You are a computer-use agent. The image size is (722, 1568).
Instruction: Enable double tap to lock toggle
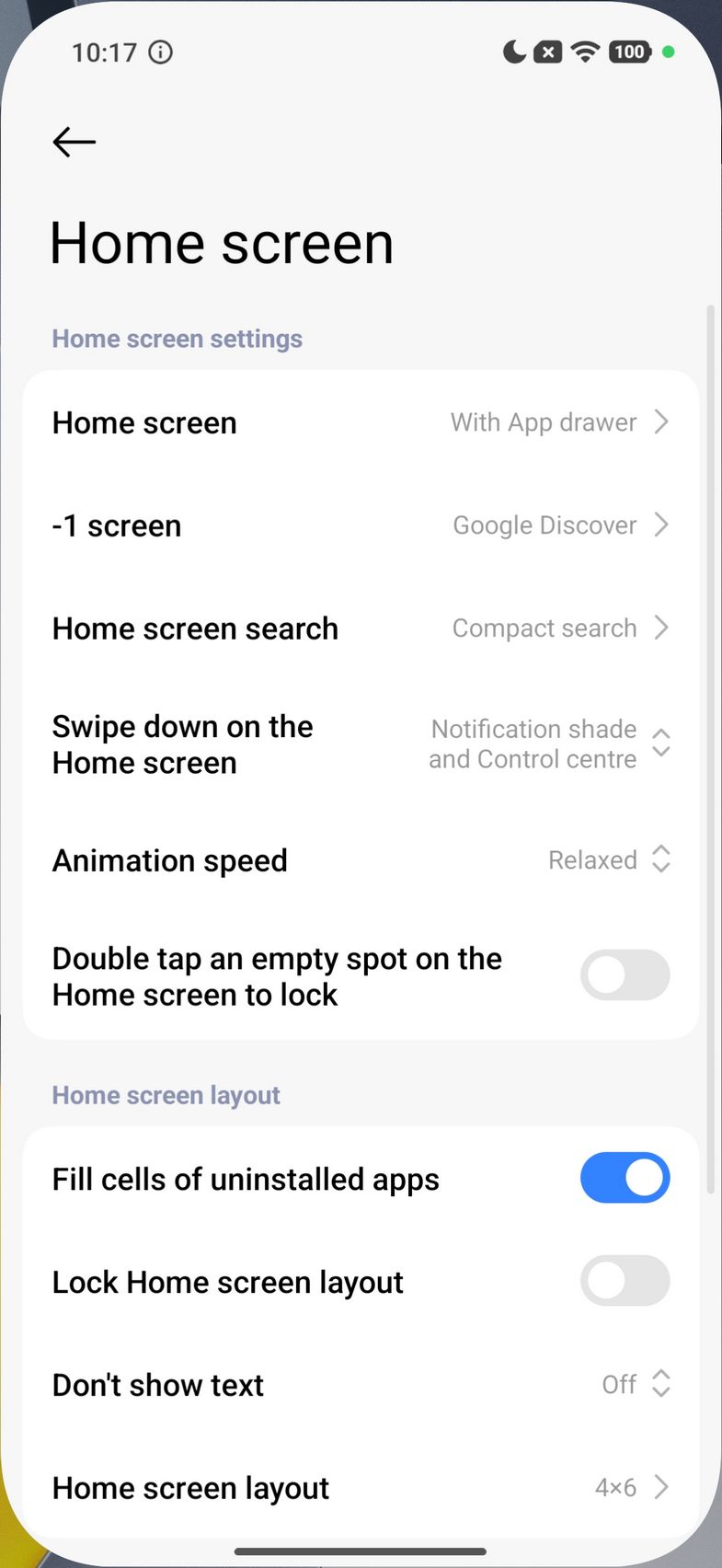coord(625,975)
